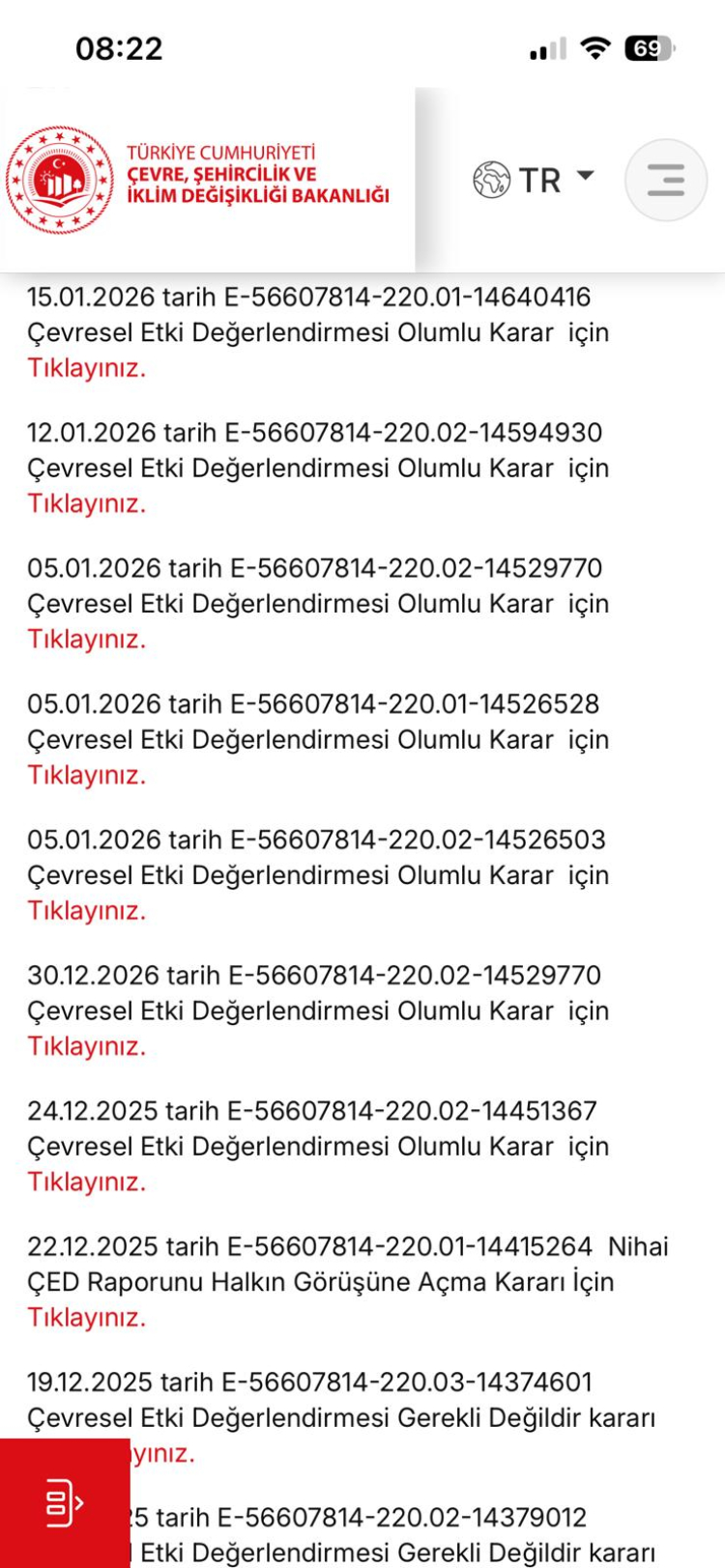Go to the Bakanlık homepage via the header logo
This screenshot has width=725, height=1568.
click(198, 180)
